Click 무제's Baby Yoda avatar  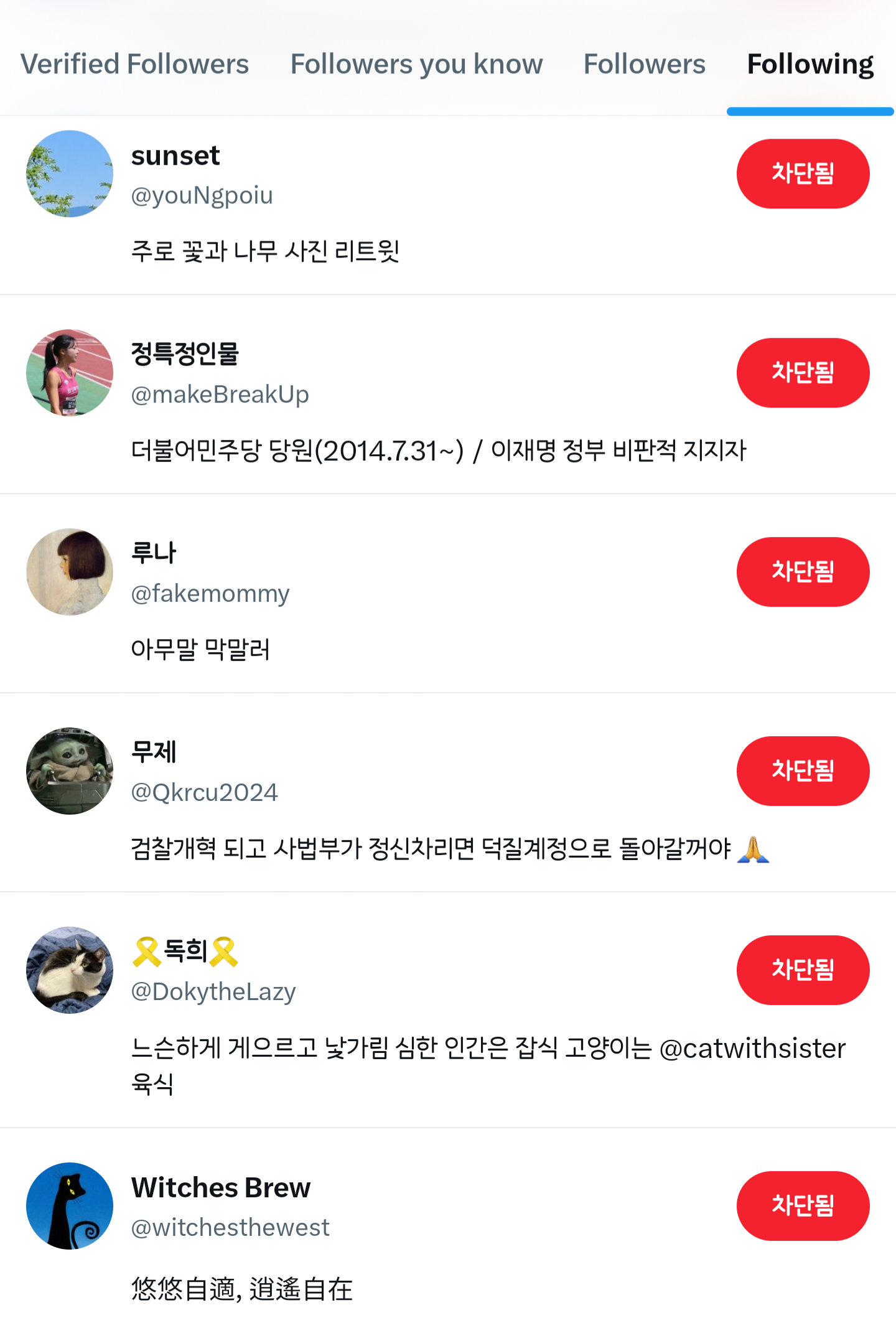[x=68, y=770]
